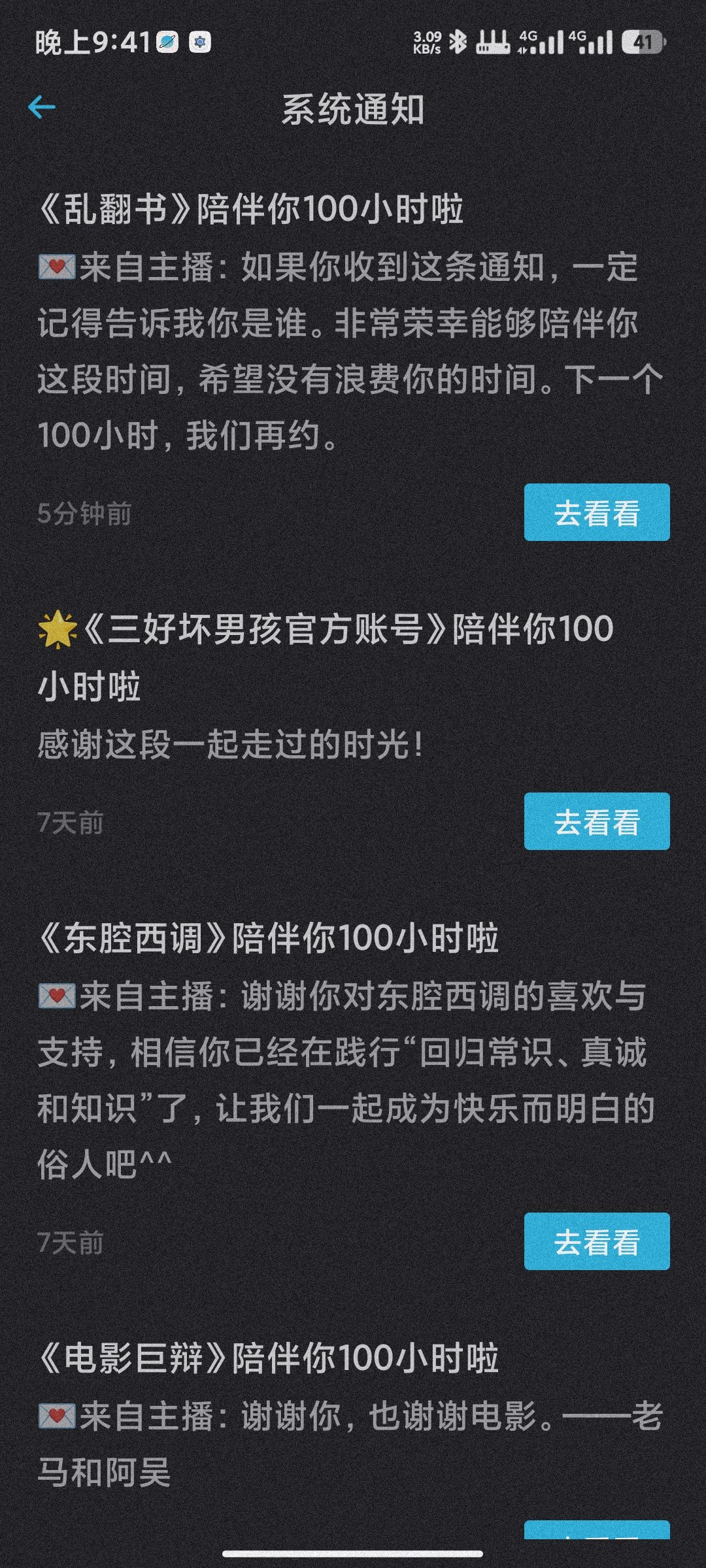Tap 去看看 for the 东腔西调 notification
Image resolution: width=706 pixels, height=1568 pixels.
(597, 1241)
